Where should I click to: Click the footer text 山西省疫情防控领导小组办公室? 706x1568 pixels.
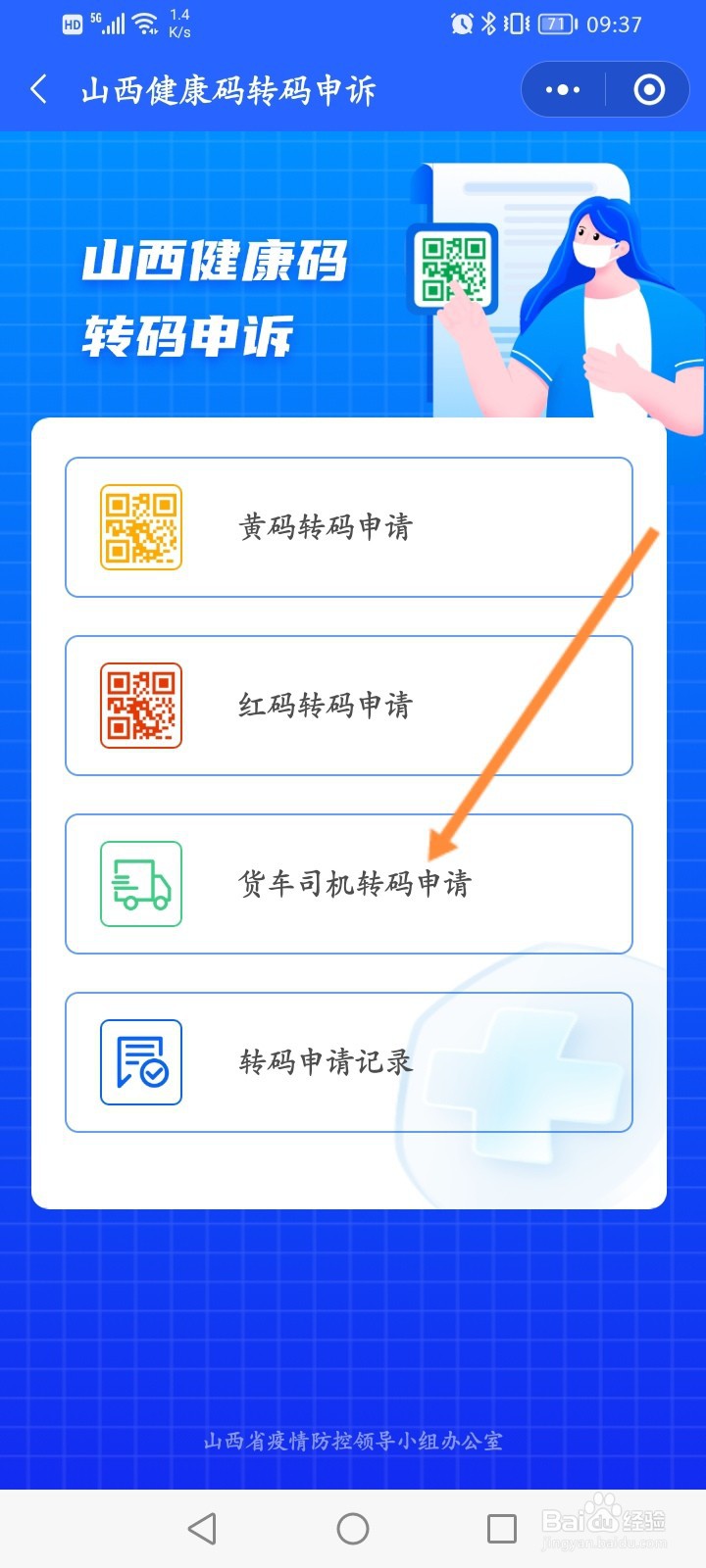point(353,1441)
